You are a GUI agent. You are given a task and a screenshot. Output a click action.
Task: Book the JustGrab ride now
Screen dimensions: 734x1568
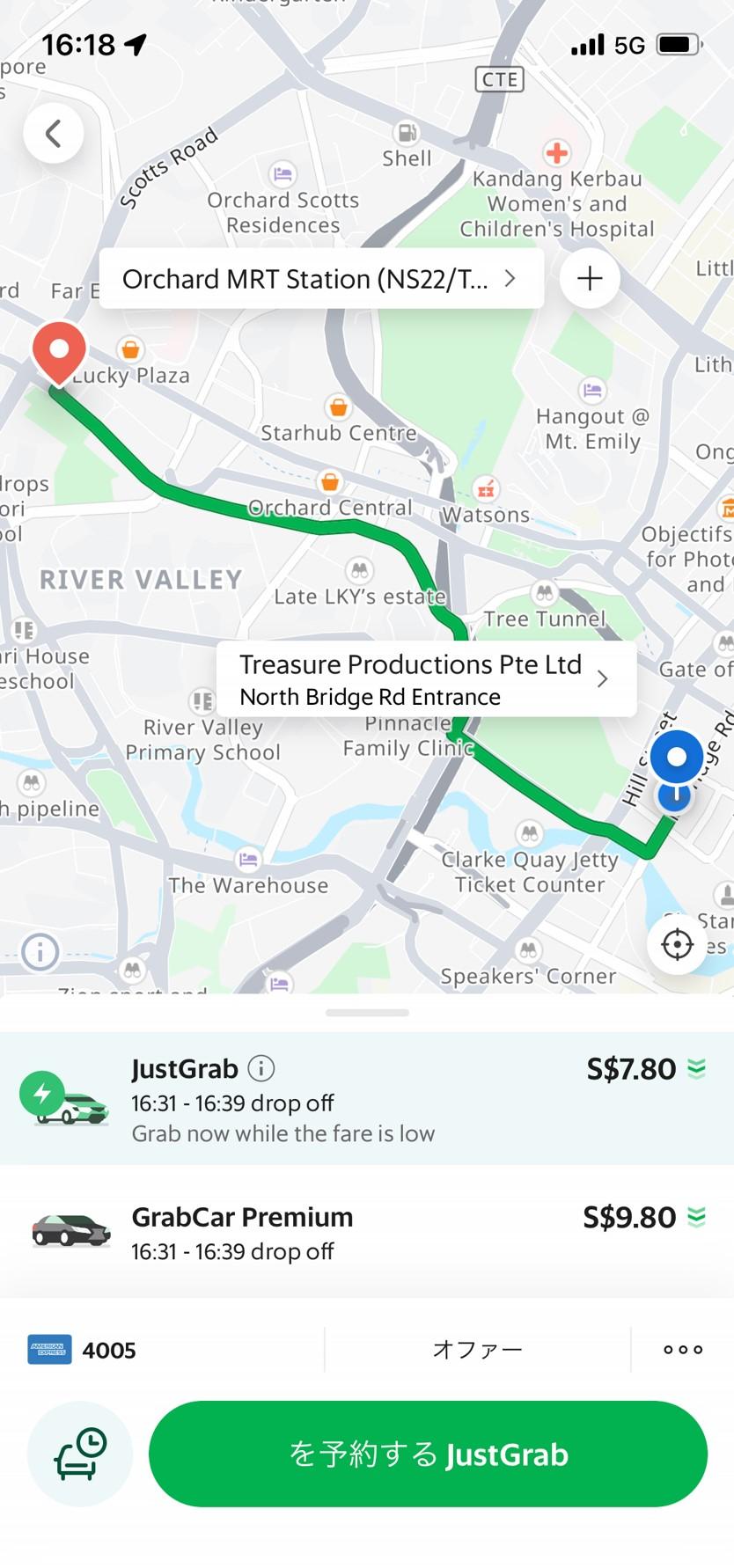coord(428,1454)
